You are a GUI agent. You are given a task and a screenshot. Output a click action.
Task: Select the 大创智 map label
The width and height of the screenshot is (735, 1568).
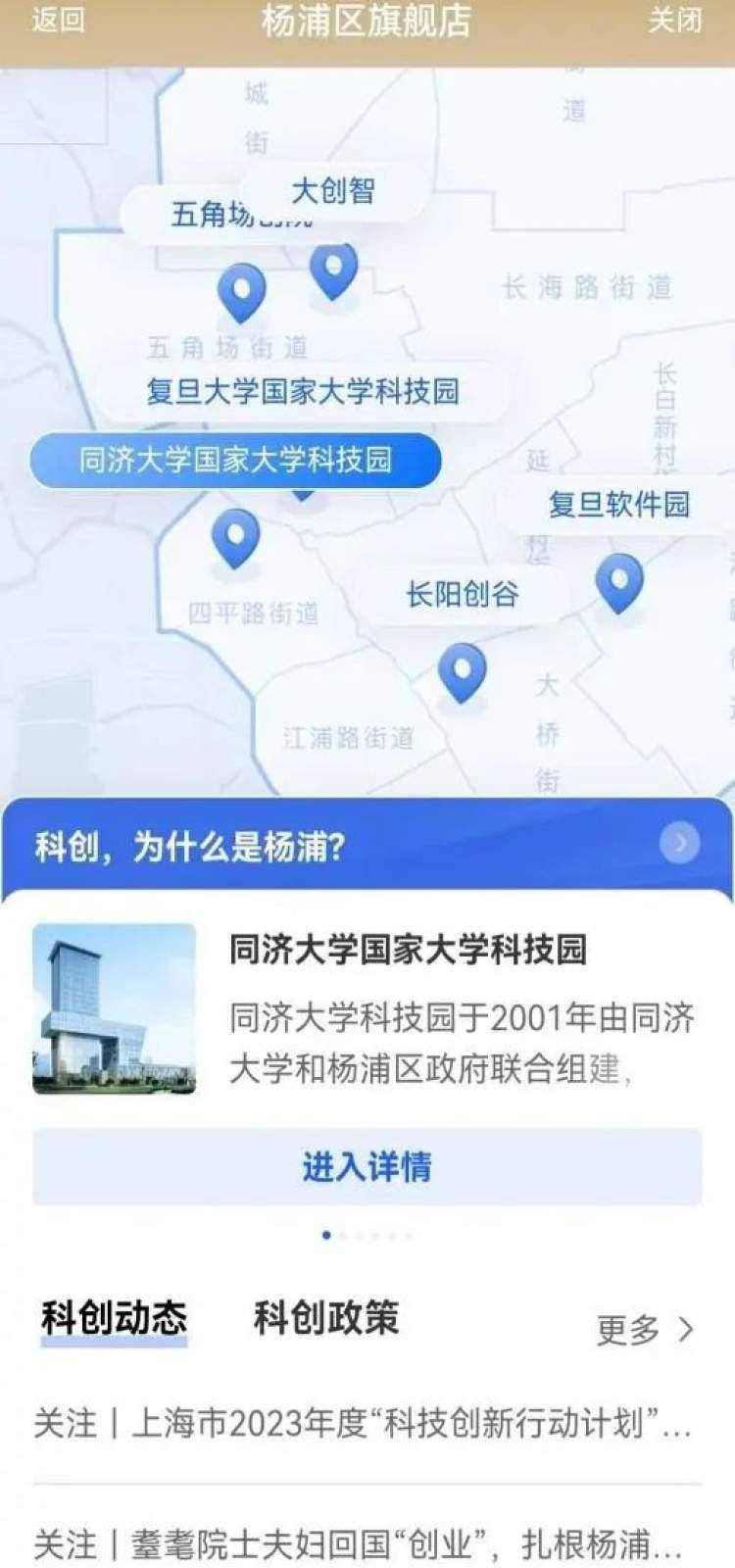(x=333, y=190)
